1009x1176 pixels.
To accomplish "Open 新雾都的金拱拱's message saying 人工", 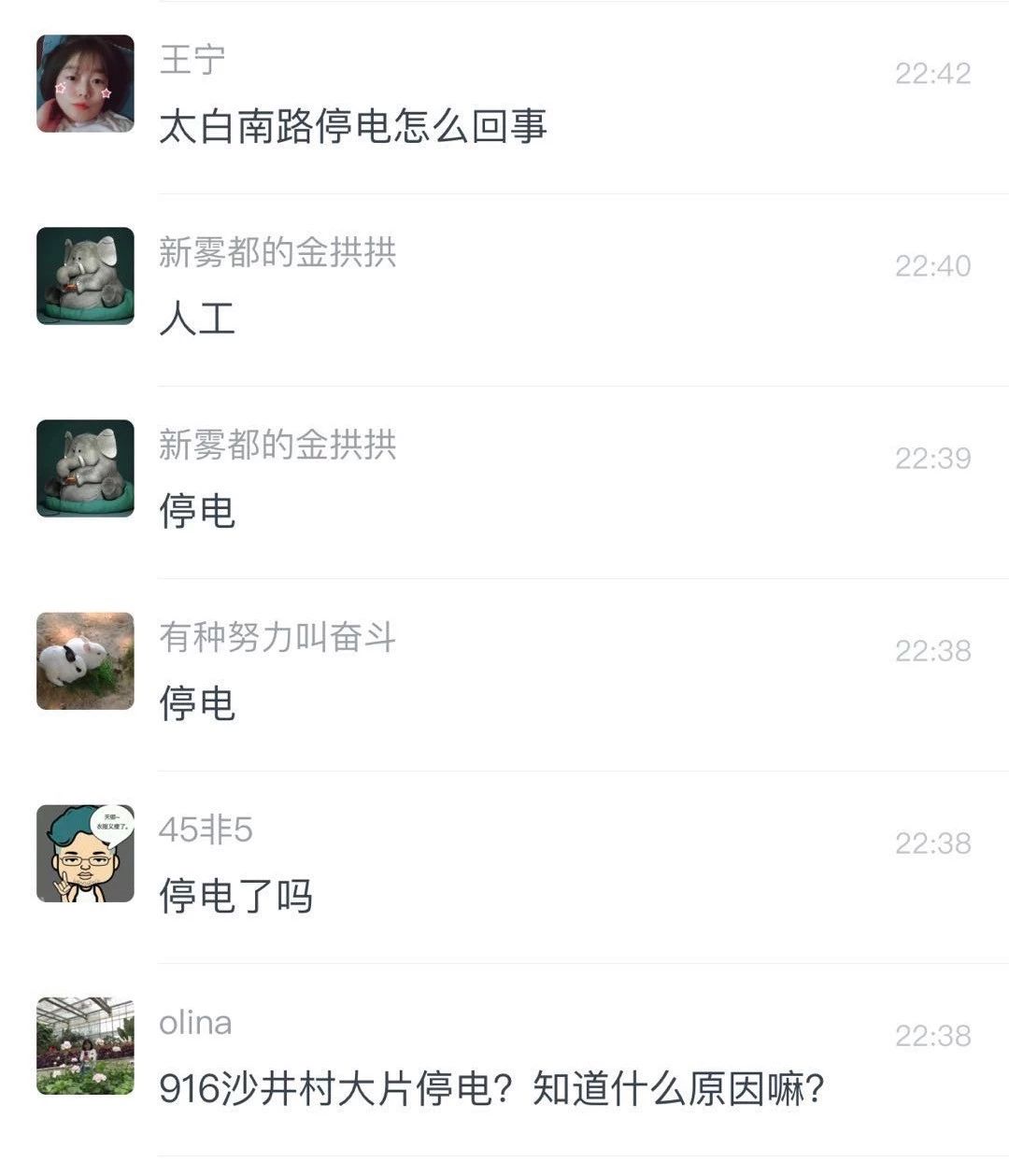I will click(197, 319).
